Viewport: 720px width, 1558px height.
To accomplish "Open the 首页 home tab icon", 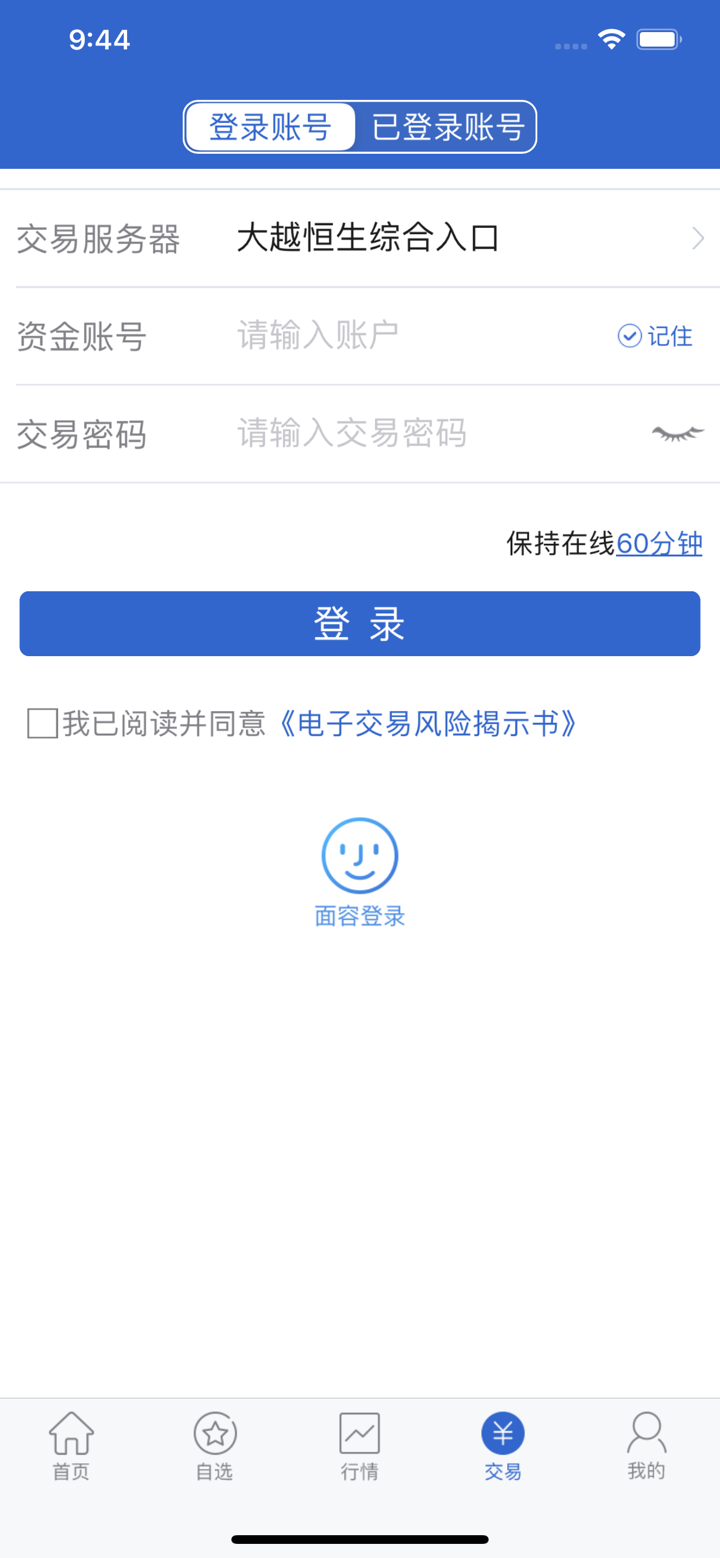I will point(70,1434).
